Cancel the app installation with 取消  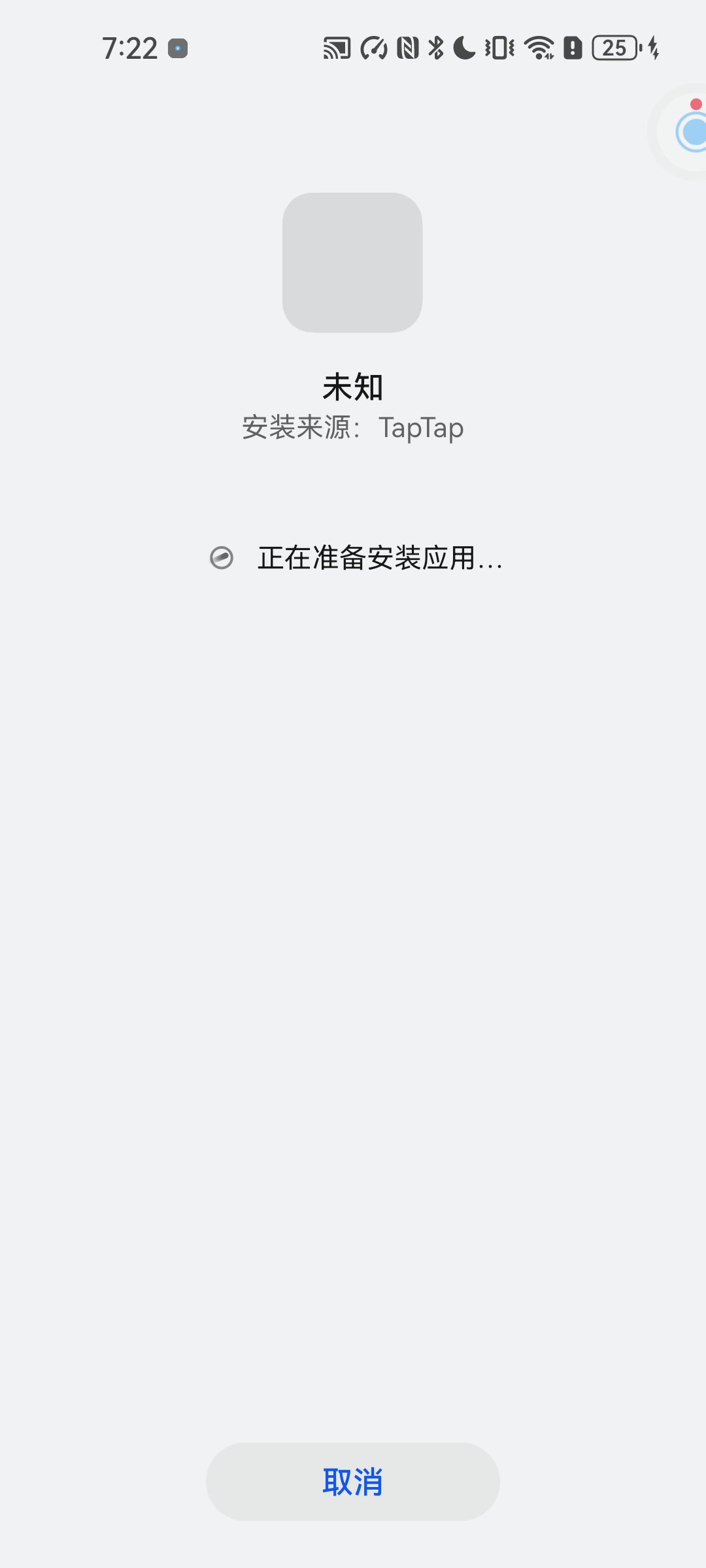(x=352, y=1481)
